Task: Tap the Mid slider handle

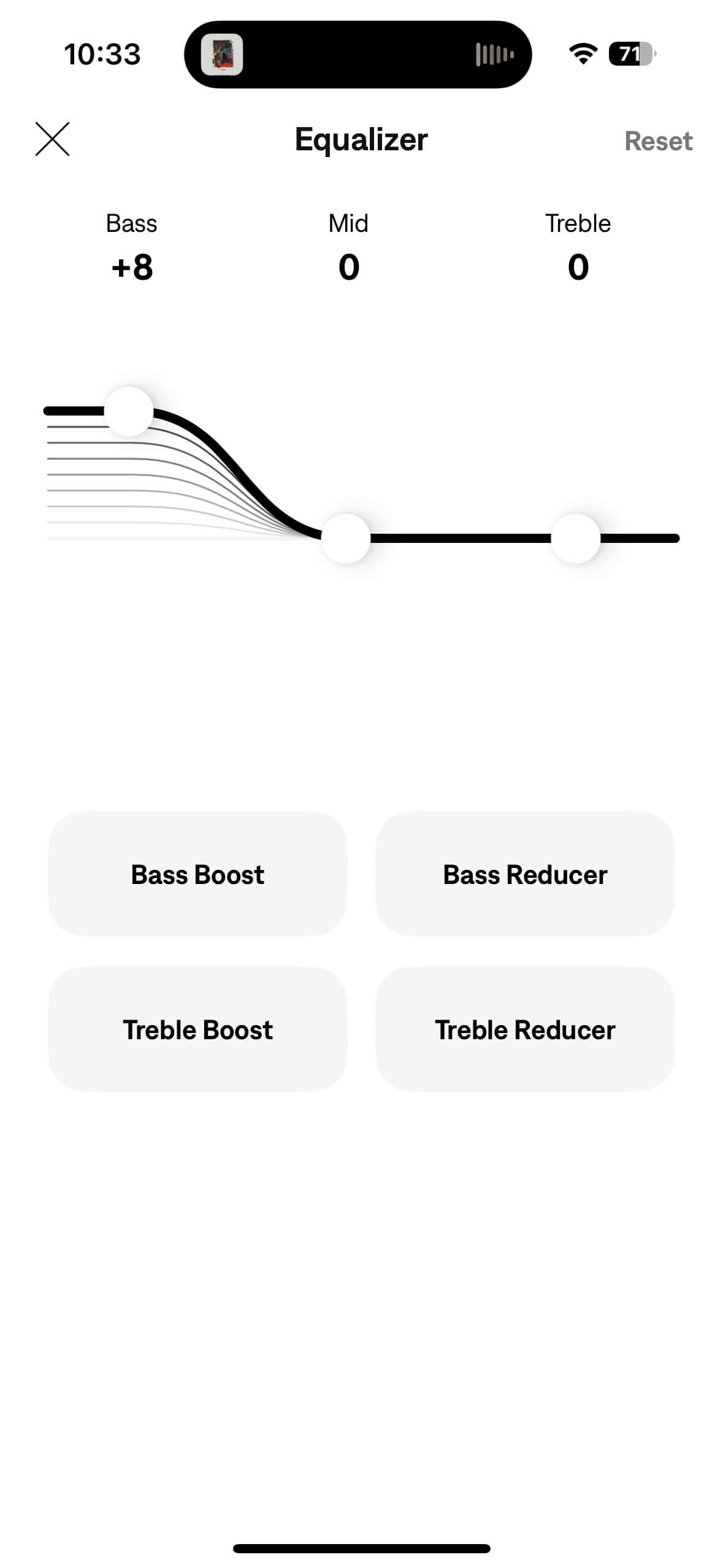Action: 346,539
